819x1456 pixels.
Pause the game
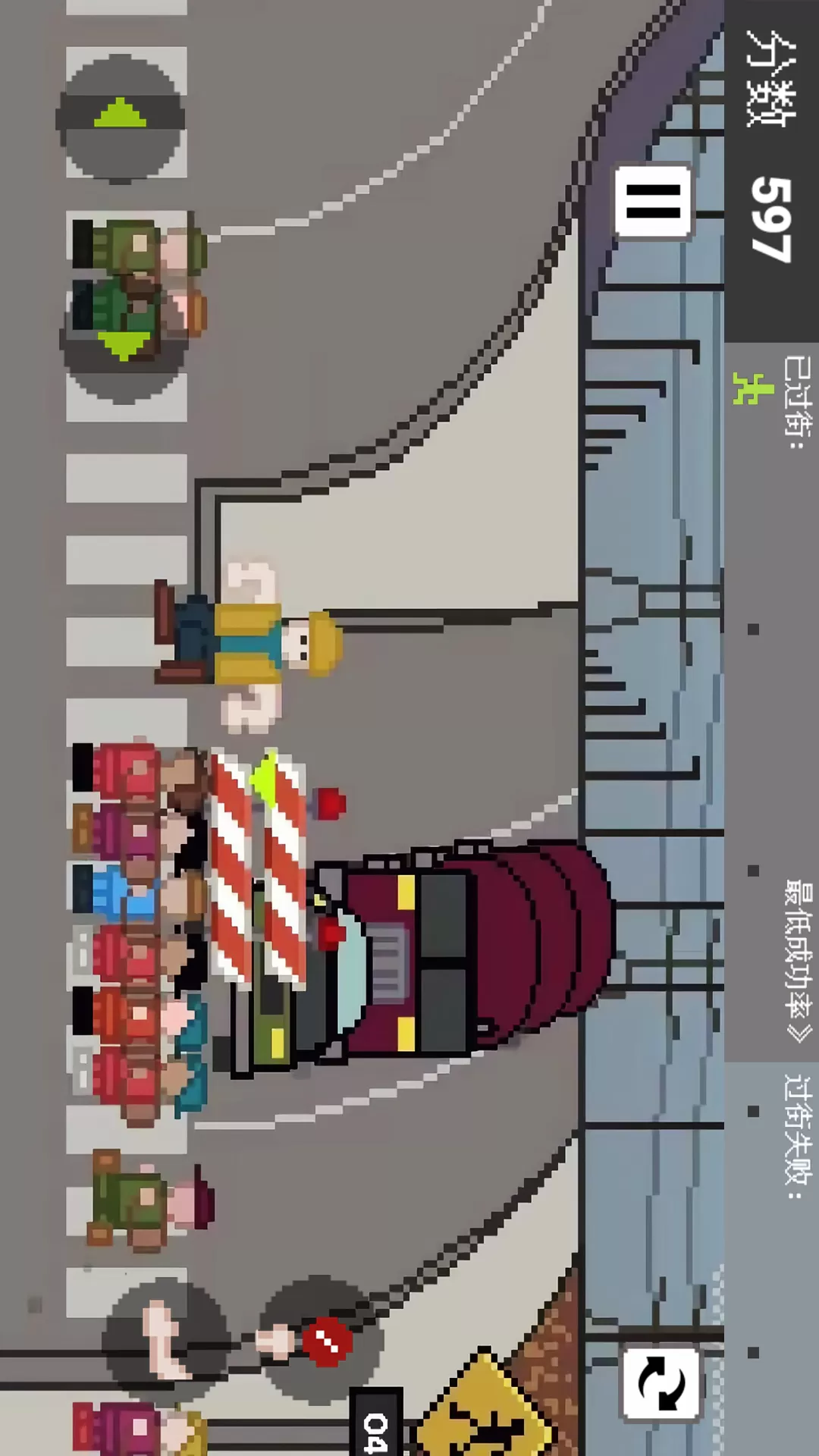652,202
